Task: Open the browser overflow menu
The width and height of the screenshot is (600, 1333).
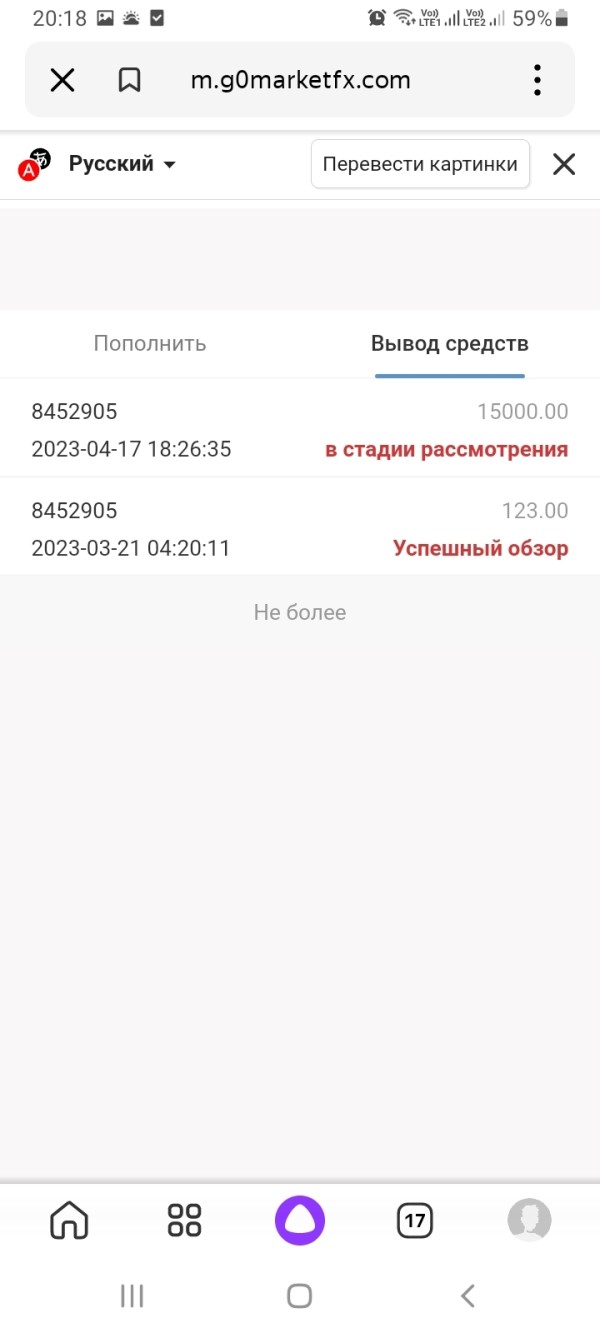Action: (537, 80)
